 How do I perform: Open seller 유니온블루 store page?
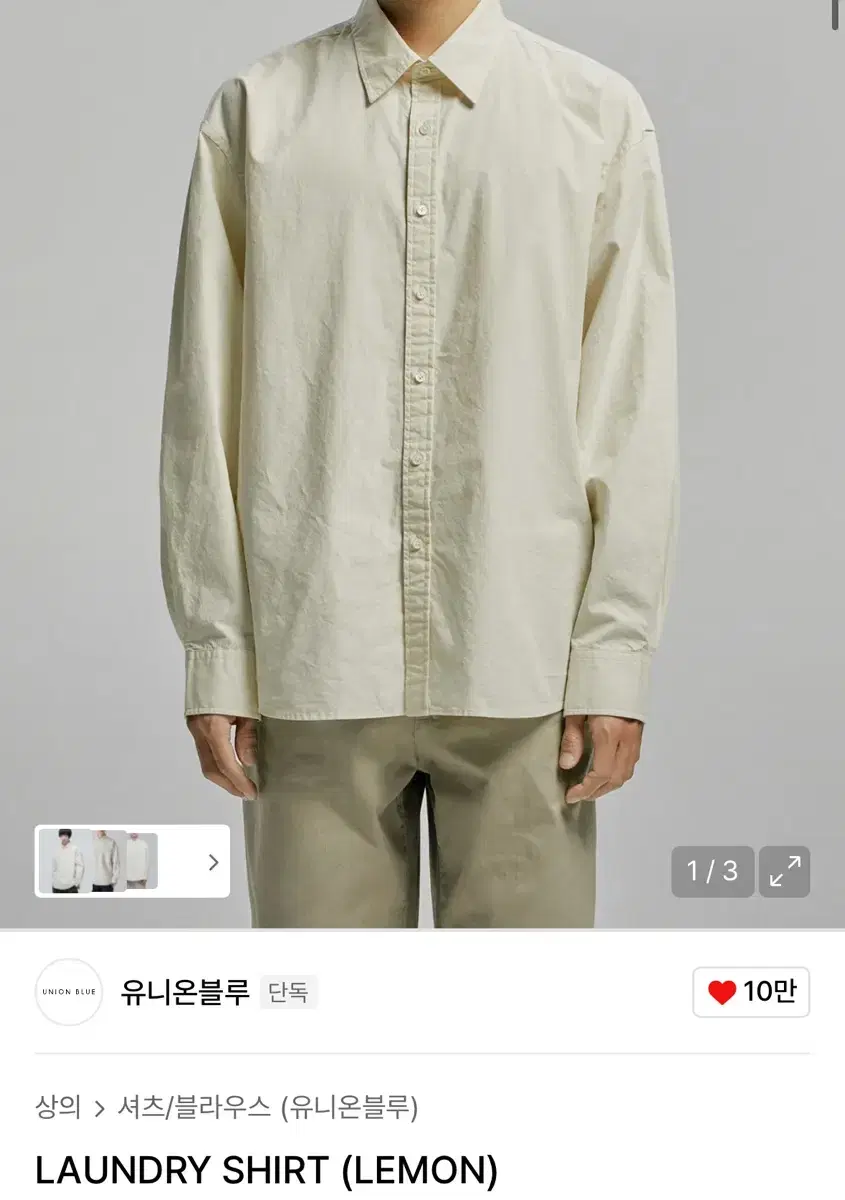tap(187, 991)
